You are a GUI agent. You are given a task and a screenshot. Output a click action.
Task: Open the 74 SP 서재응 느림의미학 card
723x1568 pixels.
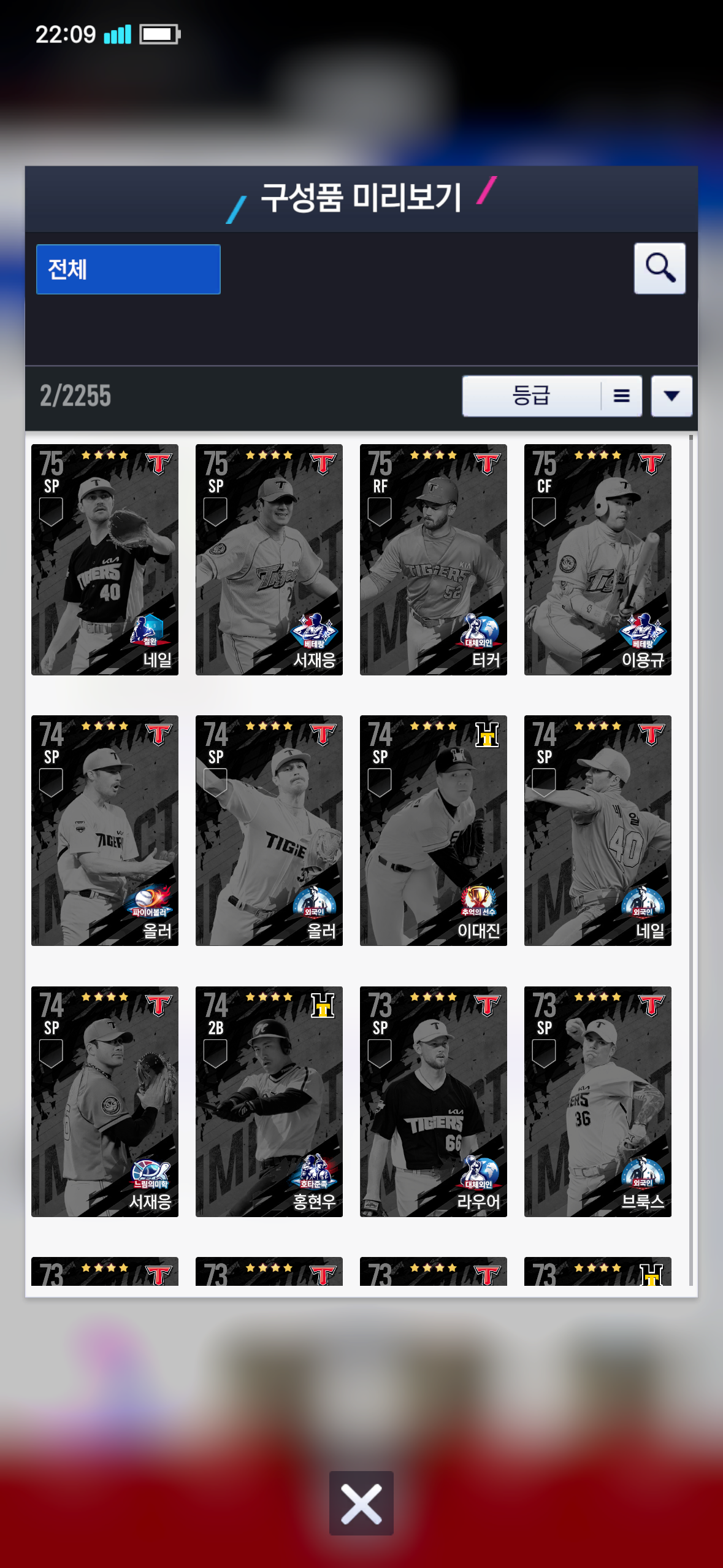[105, 1101]
